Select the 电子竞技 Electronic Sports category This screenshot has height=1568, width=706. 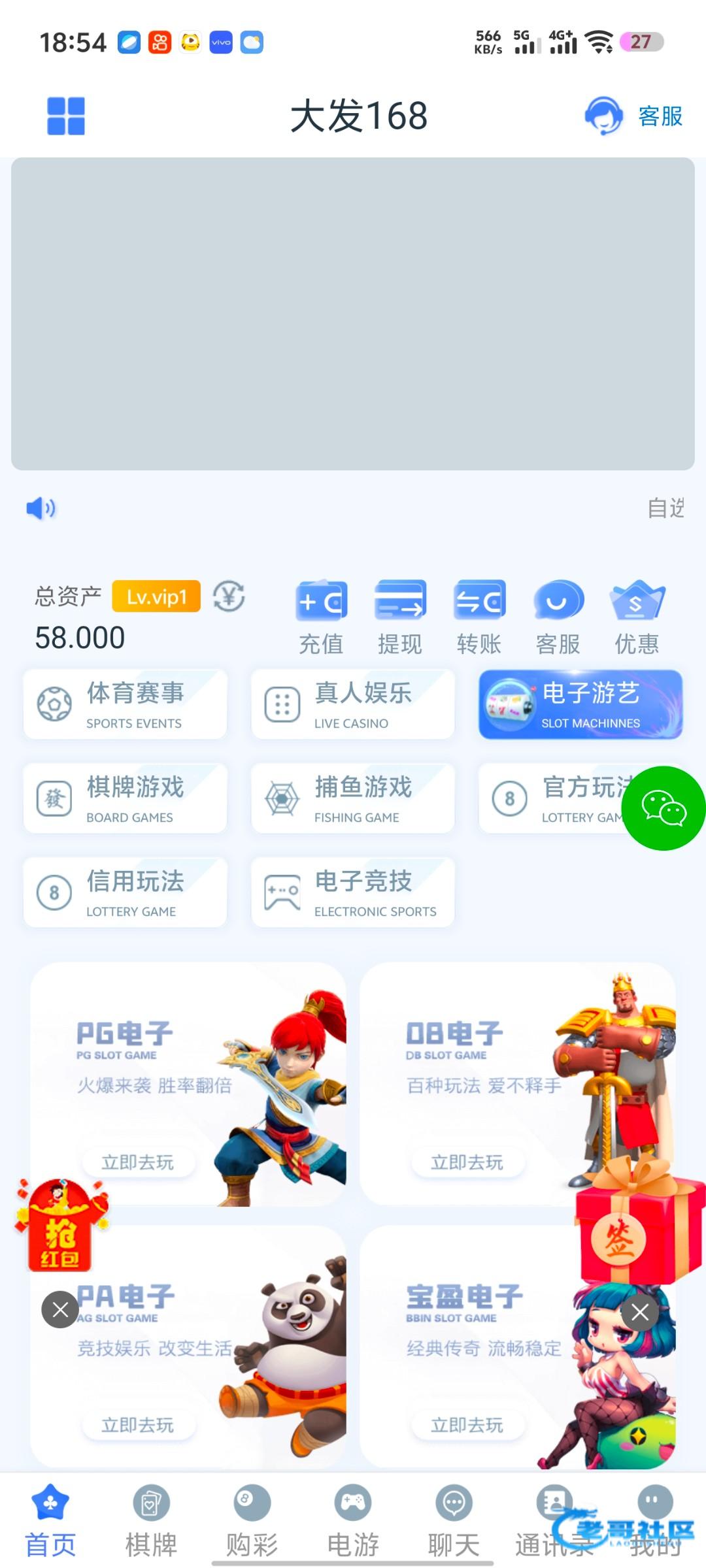click(353, 892)
